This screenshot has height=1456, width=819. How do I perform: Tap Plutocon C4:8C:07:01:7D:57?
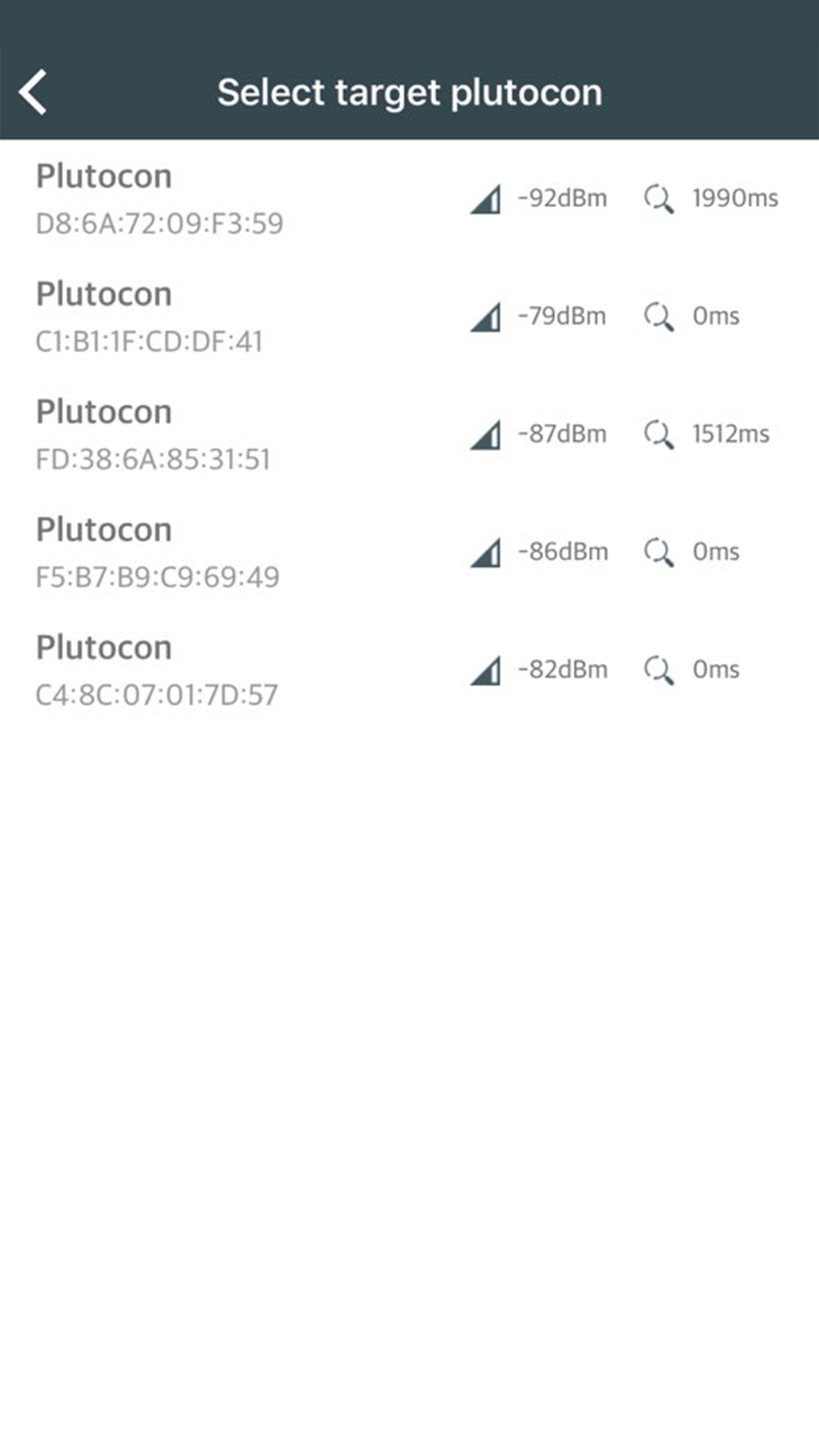pyautogui.click(x=409, y=671)
